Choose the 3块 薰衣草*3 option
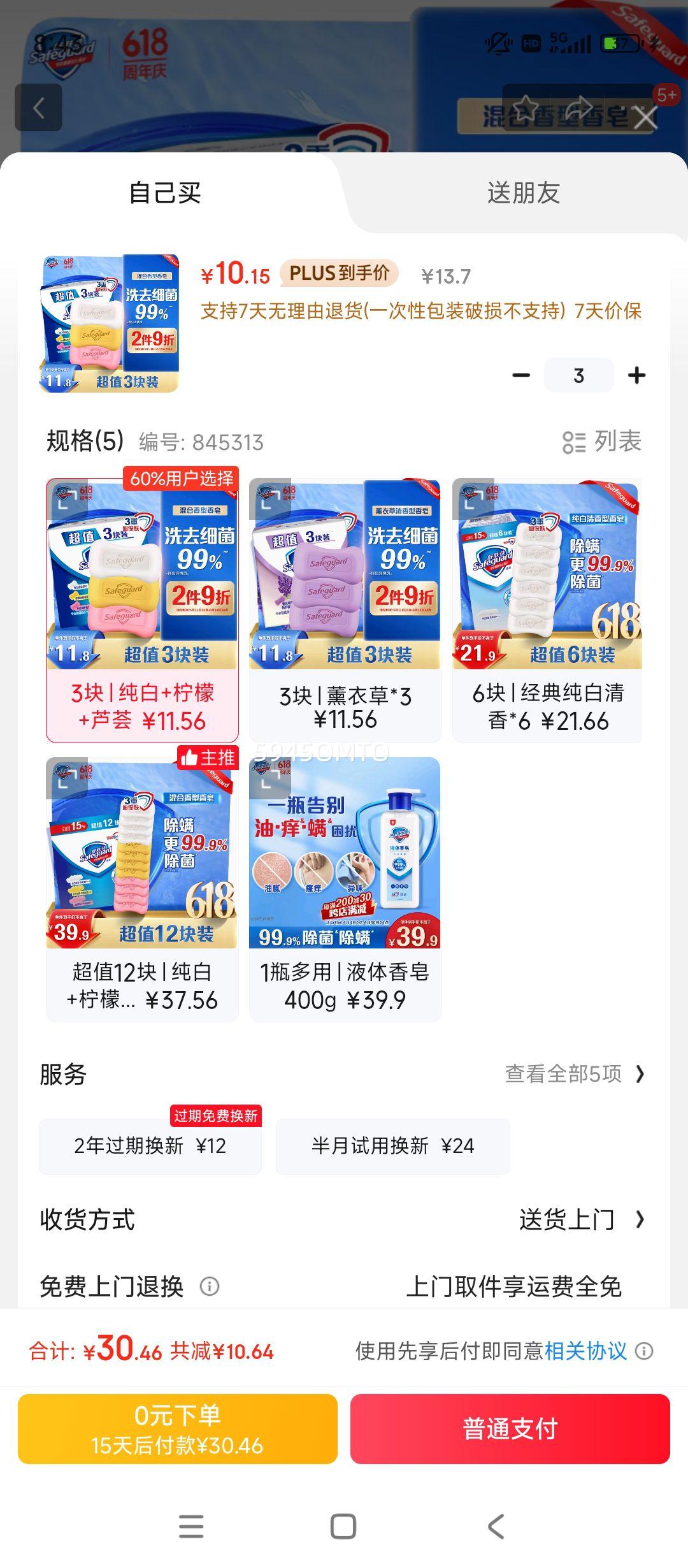The width and height of the screenshot is (688, 1568). click(x=345, y=610)
